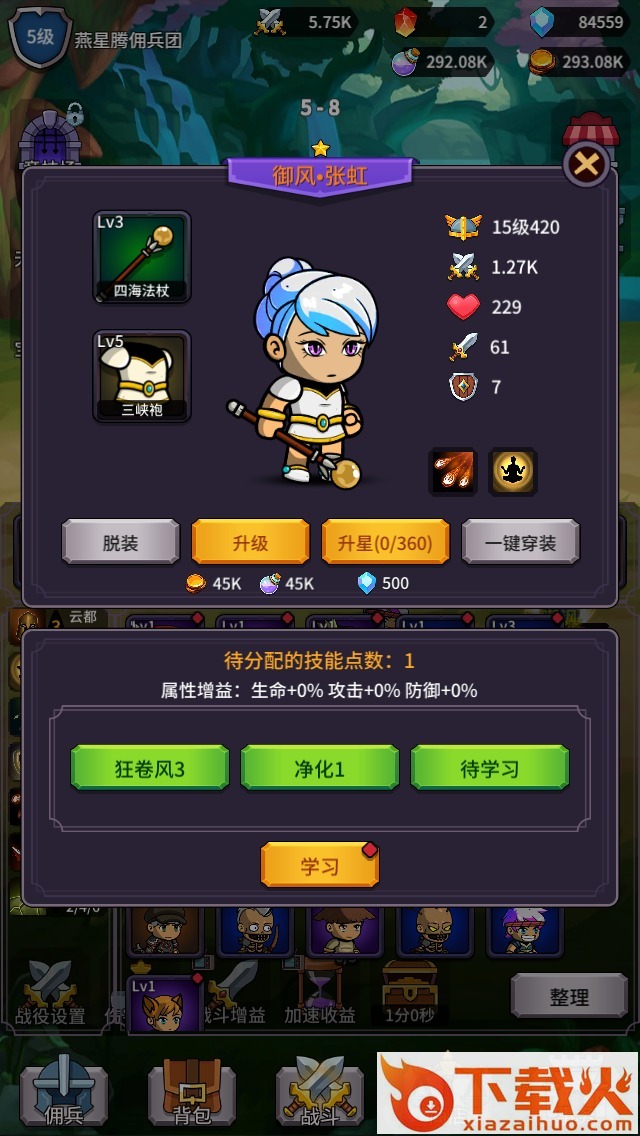Image resolution: width=640 pixels, height=1136 pixels.
Task: Open the 四海法杖 weapon slot
Action: pyautogui.click(x=142, y=258)
